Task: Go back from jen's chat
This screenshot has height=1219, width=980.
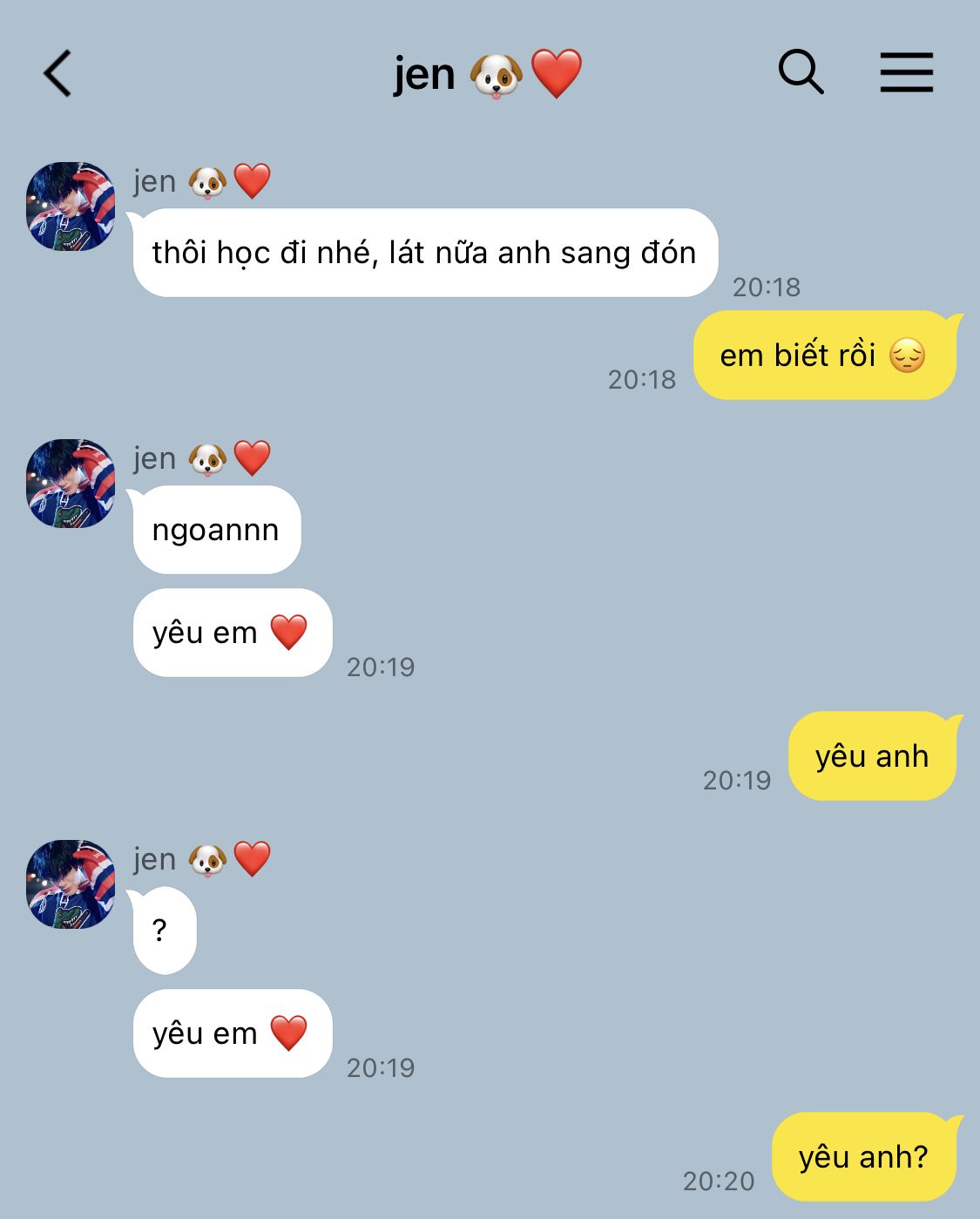Action: click(57, 73)
